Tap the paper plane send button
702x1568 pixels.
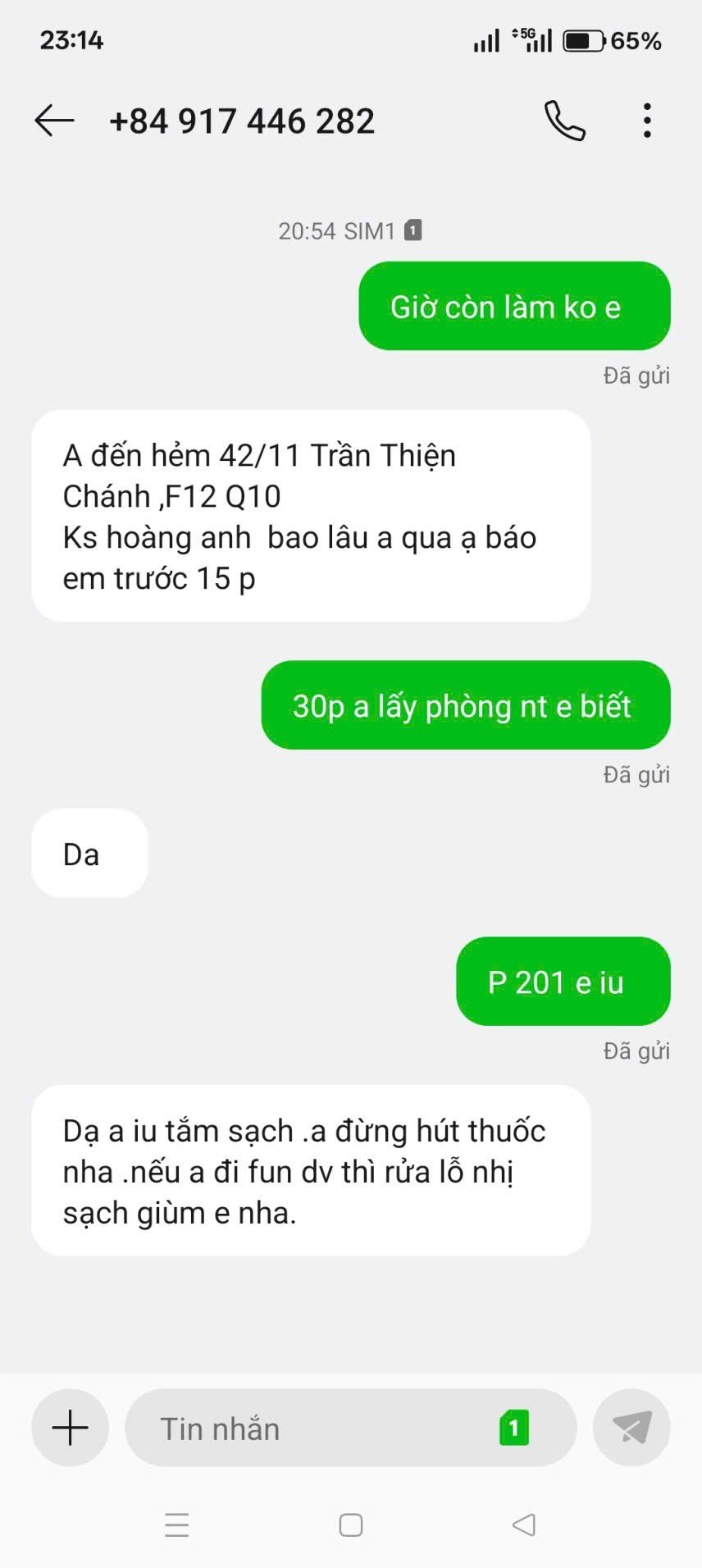pyautogui.click(x=631, y=1428)
